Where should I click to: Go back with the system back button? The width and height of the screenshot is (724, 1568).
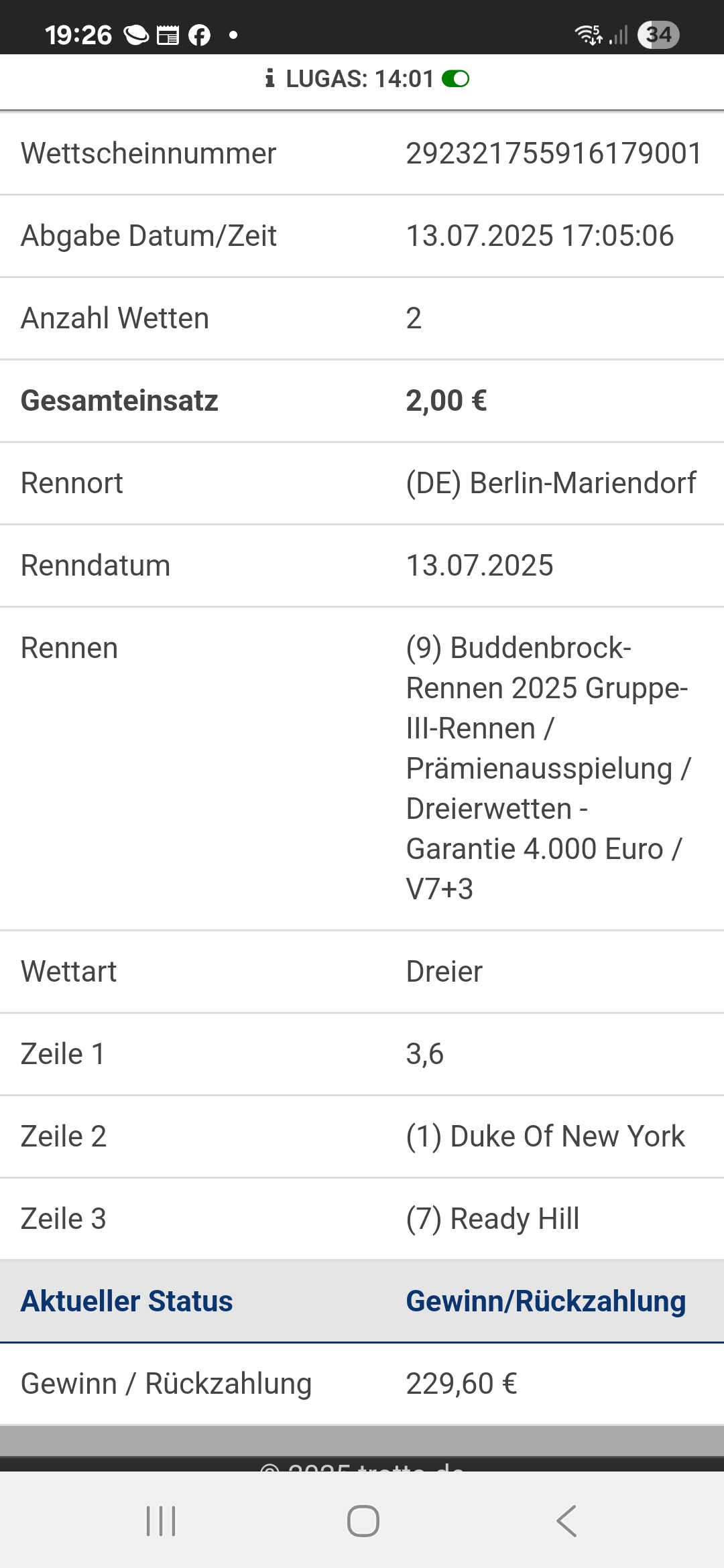coord(566,1520)
